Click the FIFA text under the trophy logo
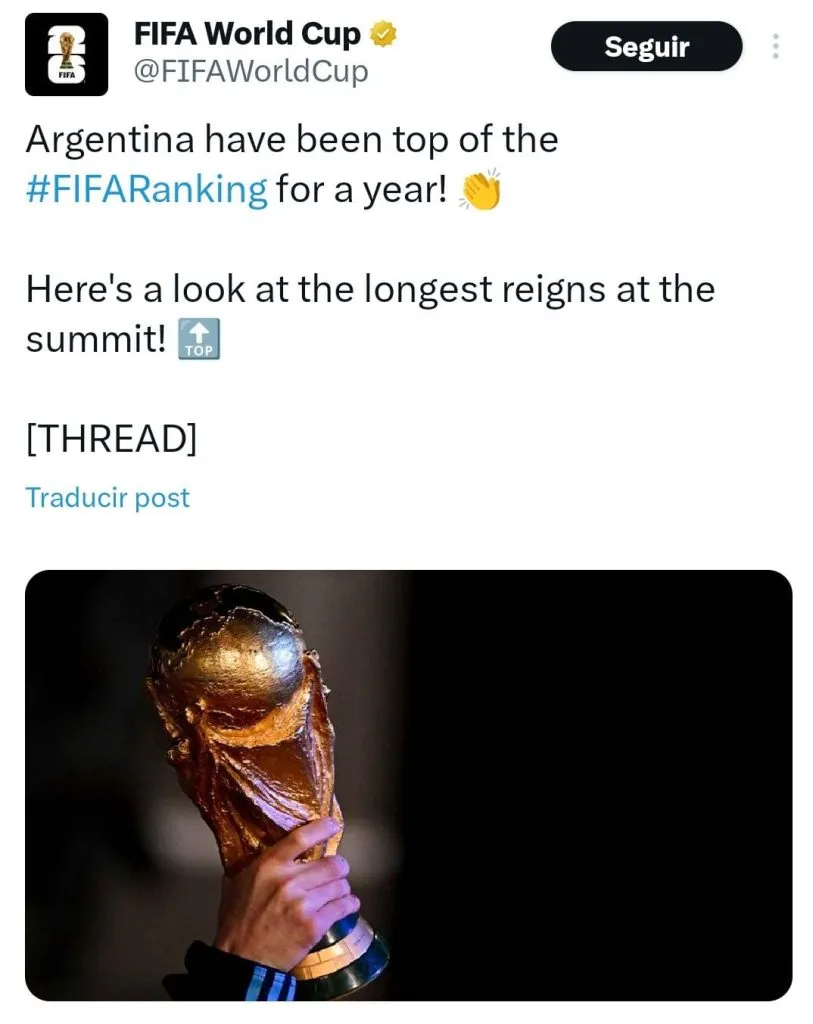The width and height of the screenshot is (813, 1024). click(x=68, y=77)
